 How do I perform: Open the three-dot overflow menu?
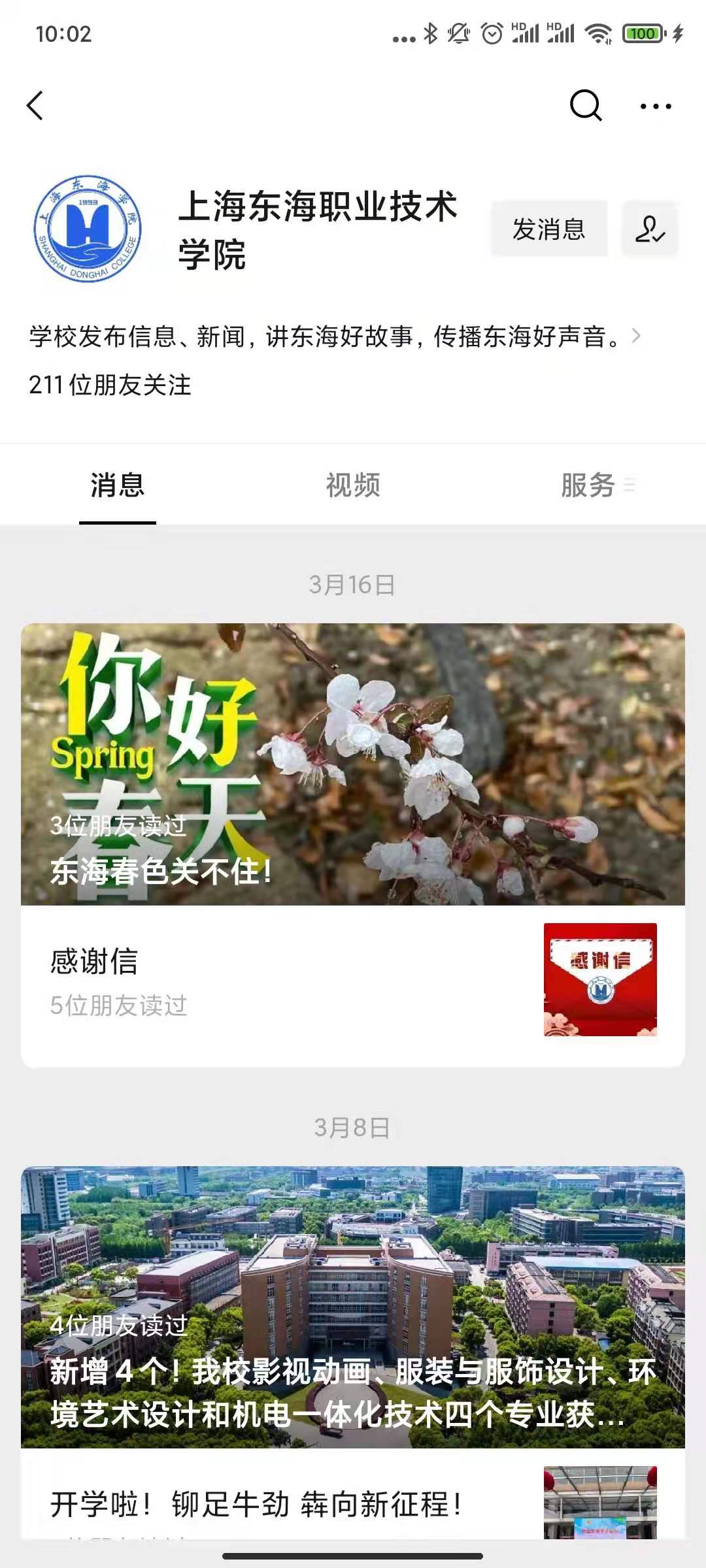(x=656, y=106)
